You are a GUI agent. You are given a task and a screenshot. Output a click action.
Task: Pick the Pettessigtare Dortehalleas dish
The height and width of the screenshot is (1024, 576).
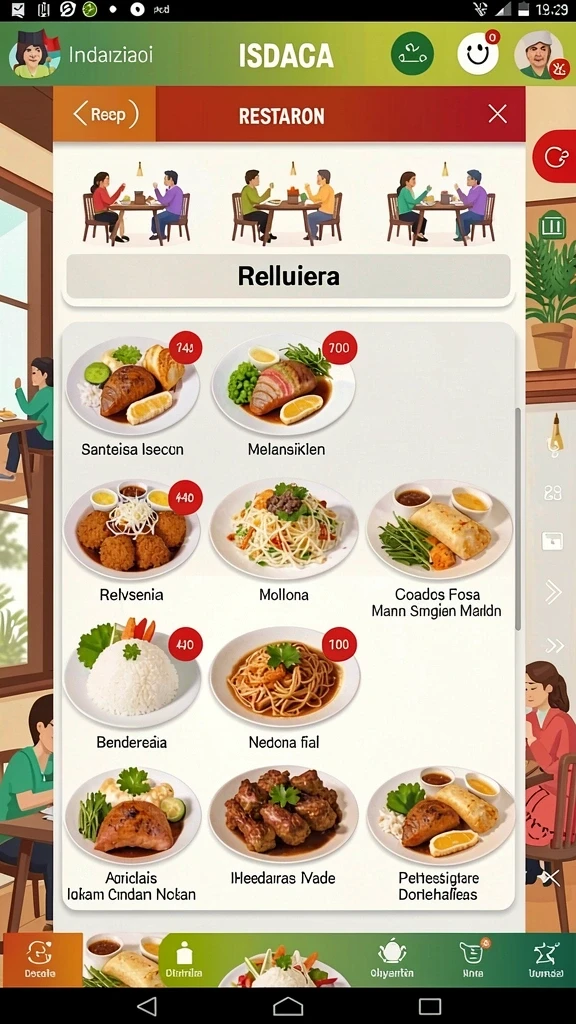pyautogui.click(x=439, y=835)
